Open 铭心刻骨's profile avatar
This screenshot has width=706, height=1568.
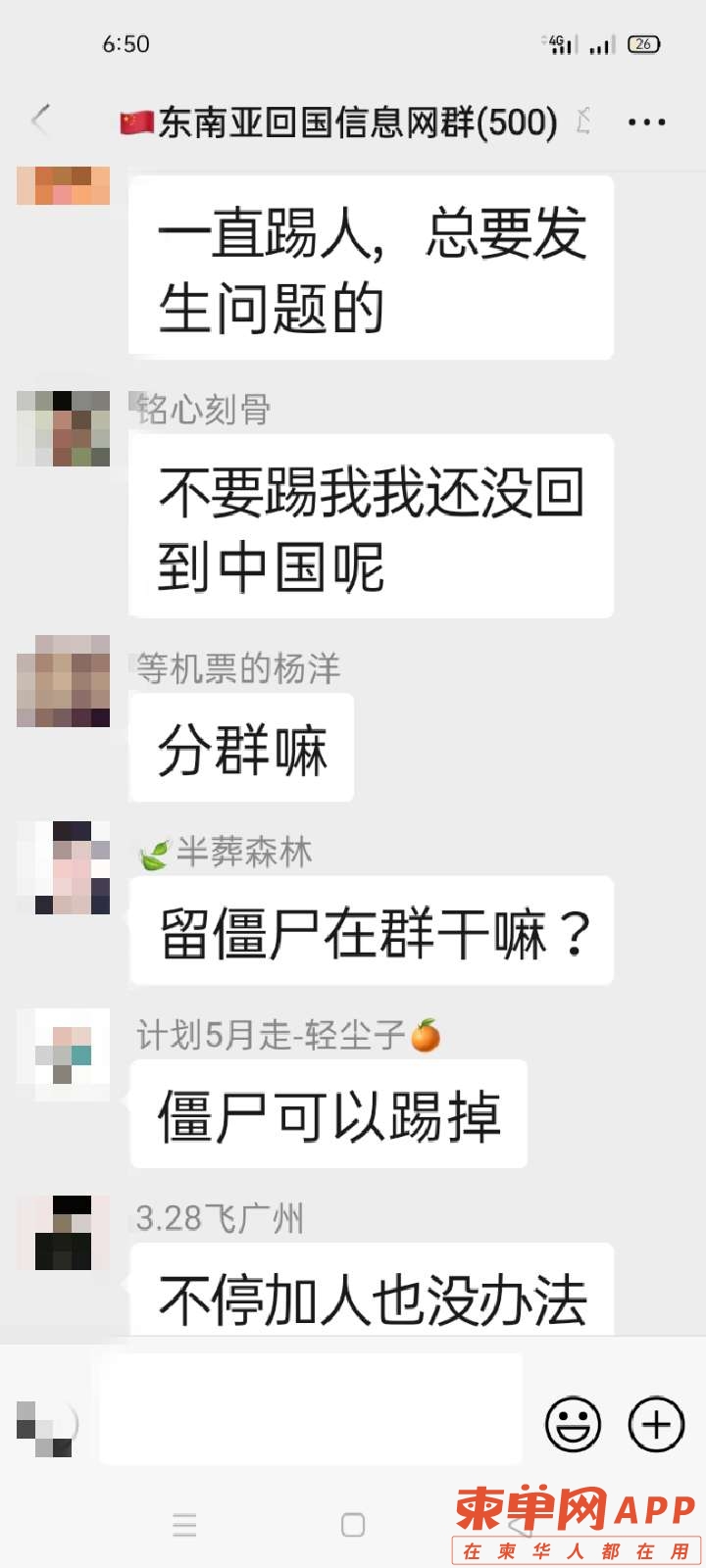pyautogui.click(x=64, y=428)
